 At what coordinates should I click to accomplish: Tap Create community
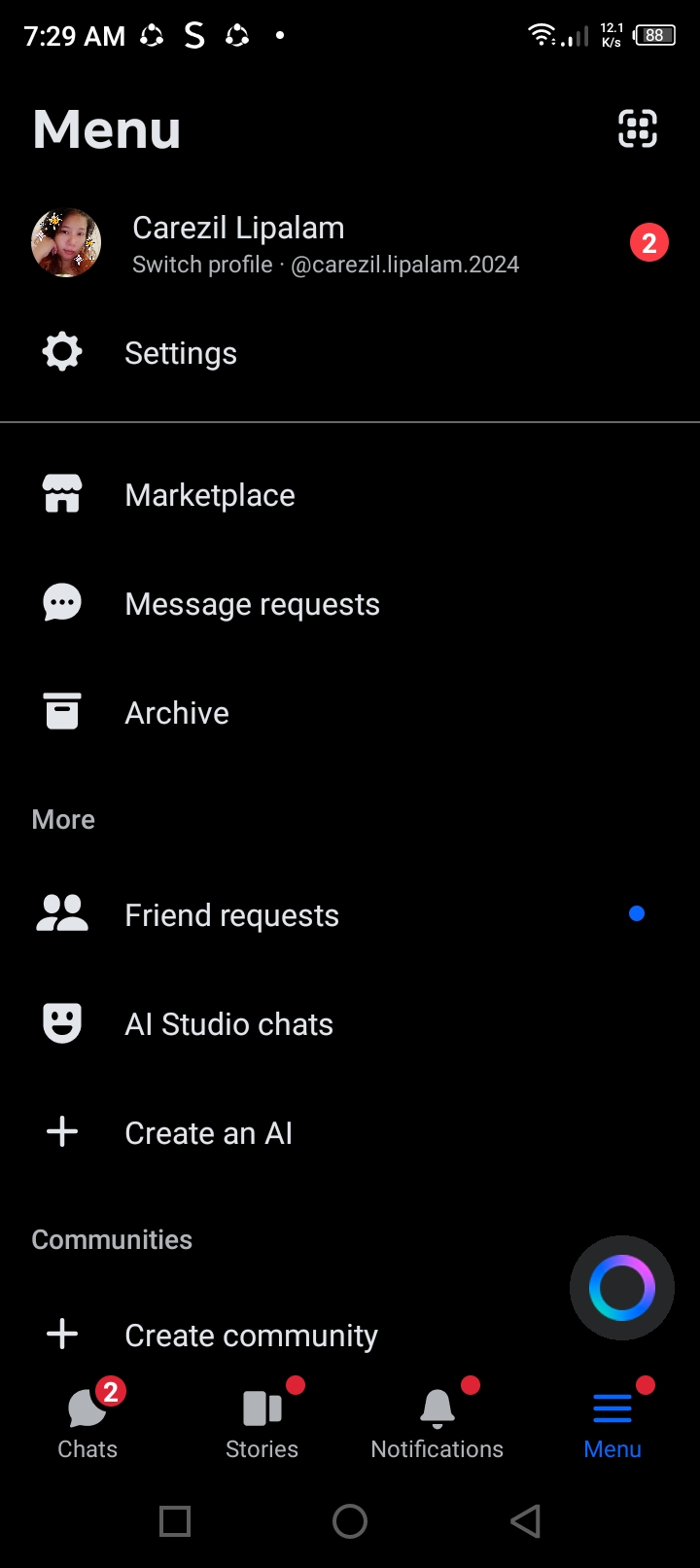pyautogui.click(x=251, y=1336)
